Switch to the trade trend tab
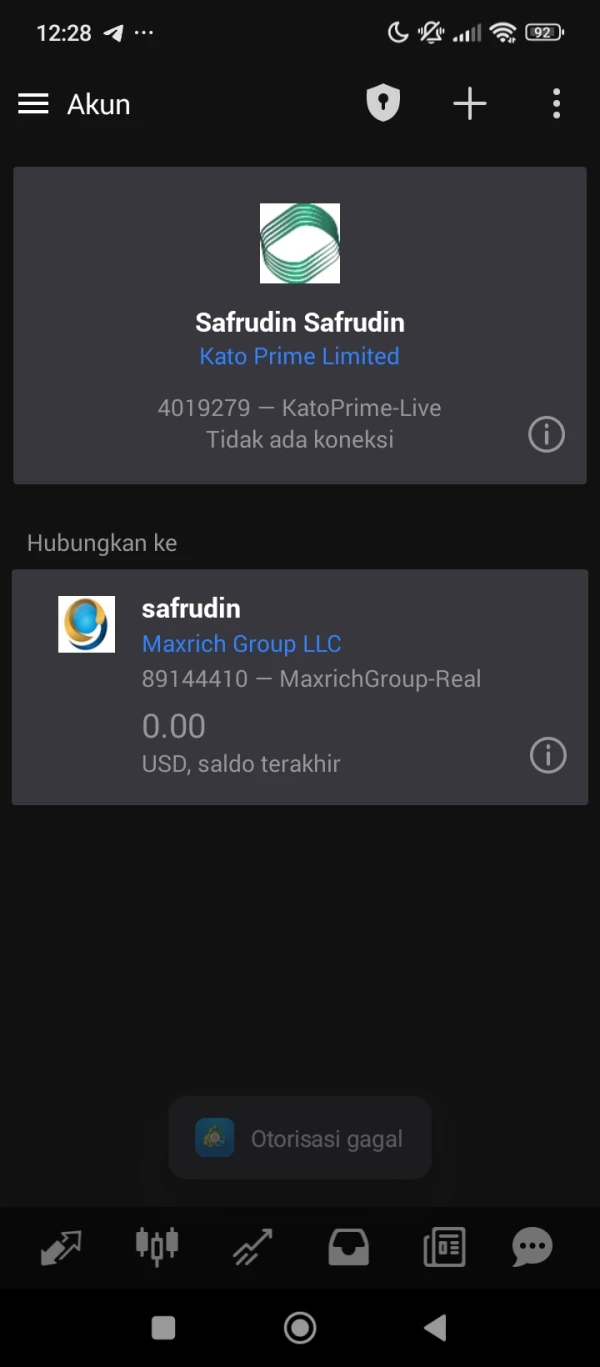Image resolution: width=600 pixels, height=1367 pixels. pyautogui.click(x=253, y=1247)
